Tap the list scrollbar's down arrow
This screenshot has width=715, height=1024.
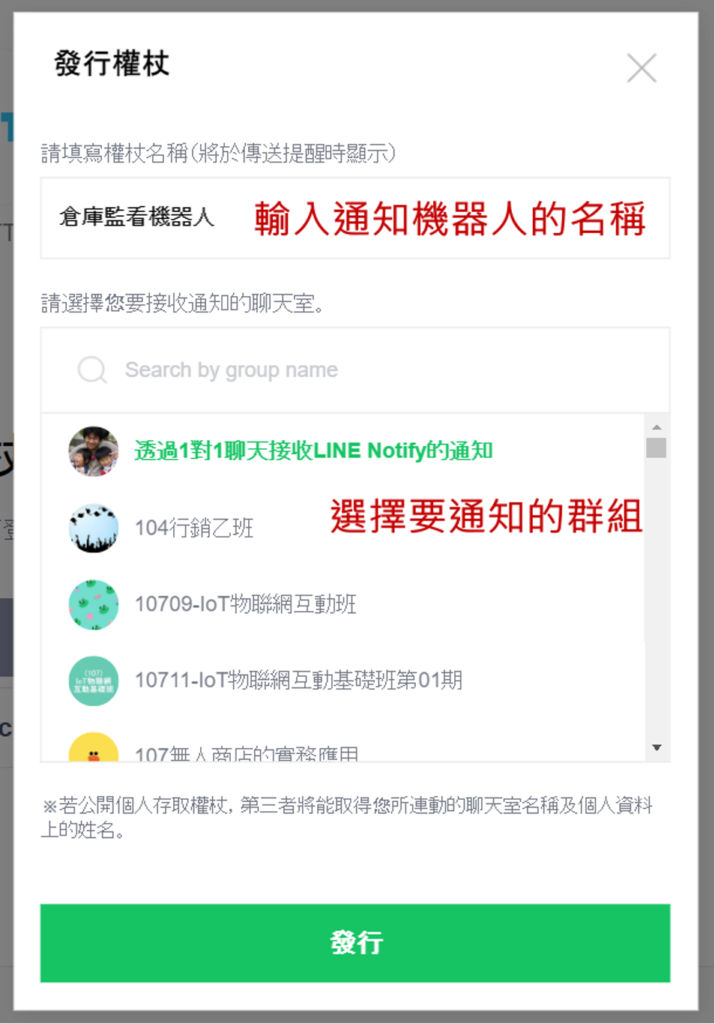[x=657, y=748]
